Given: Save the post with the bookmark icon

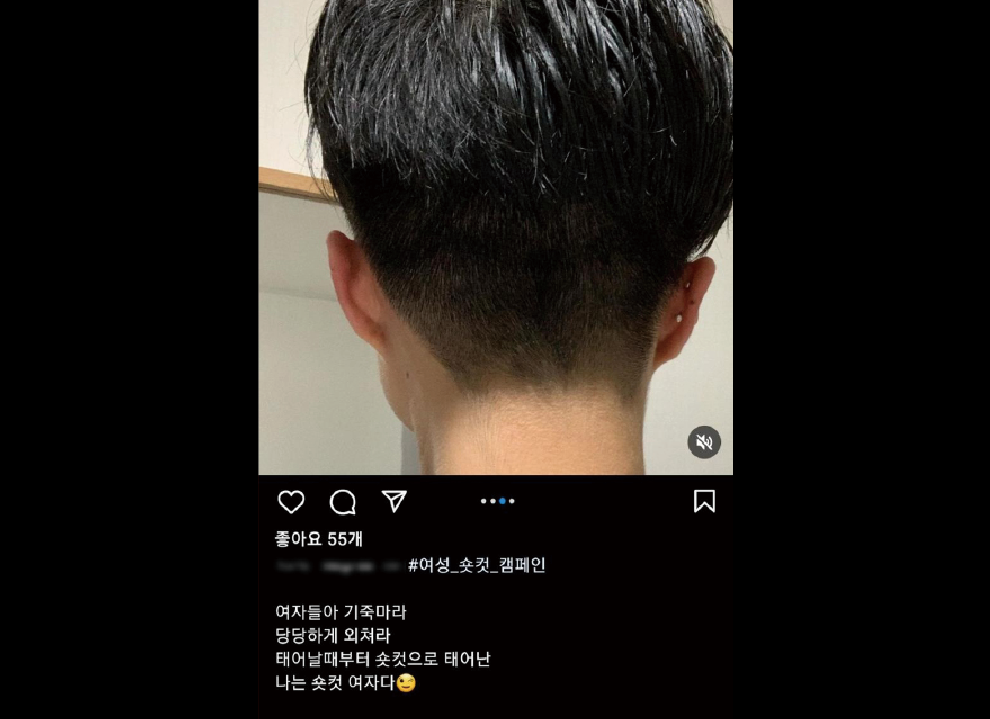Looking at the screenshot, I should point(704,501).
